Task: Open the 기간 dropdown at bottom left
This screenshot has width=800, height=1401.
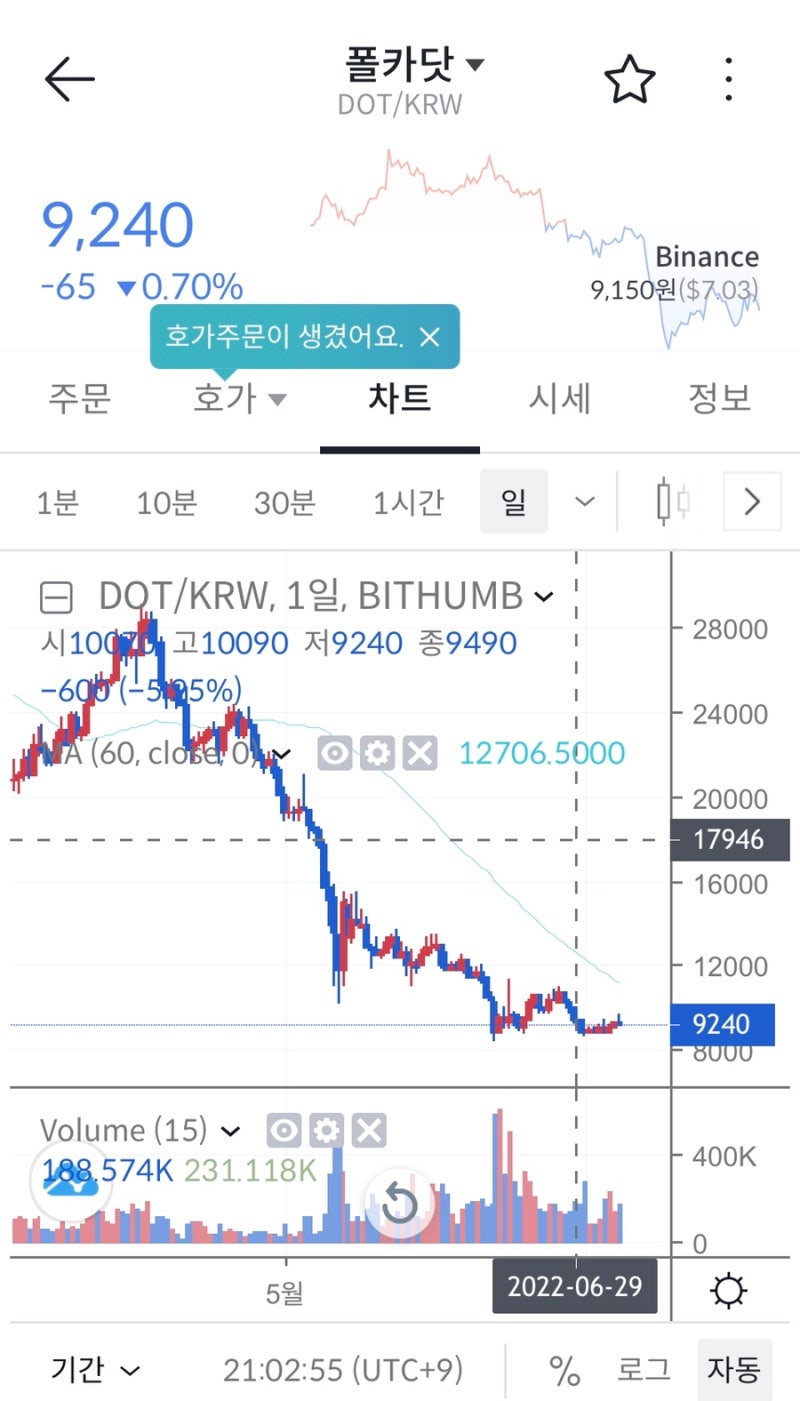Action: click(x=91, y=1370)
